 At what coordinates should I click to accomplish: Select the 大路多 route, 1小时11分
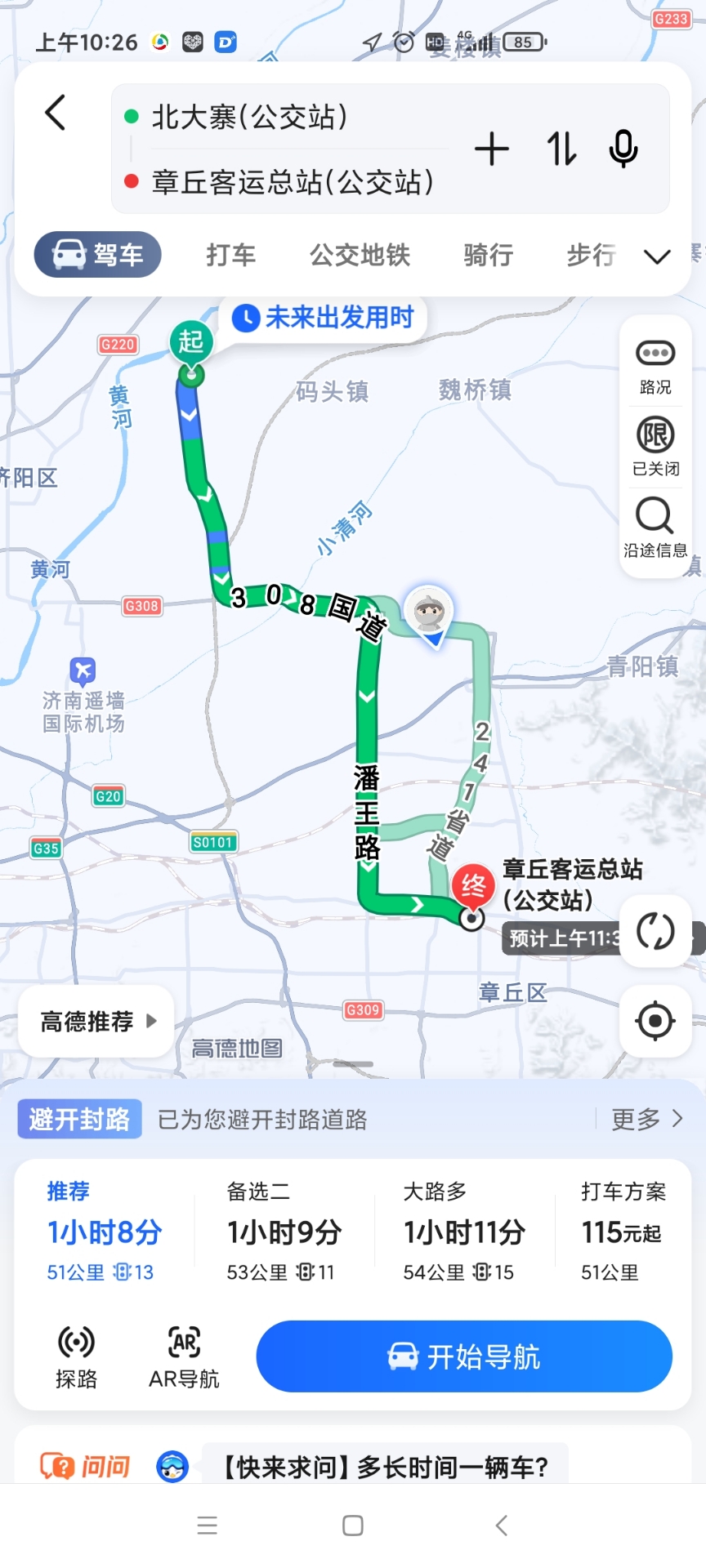462,1232
